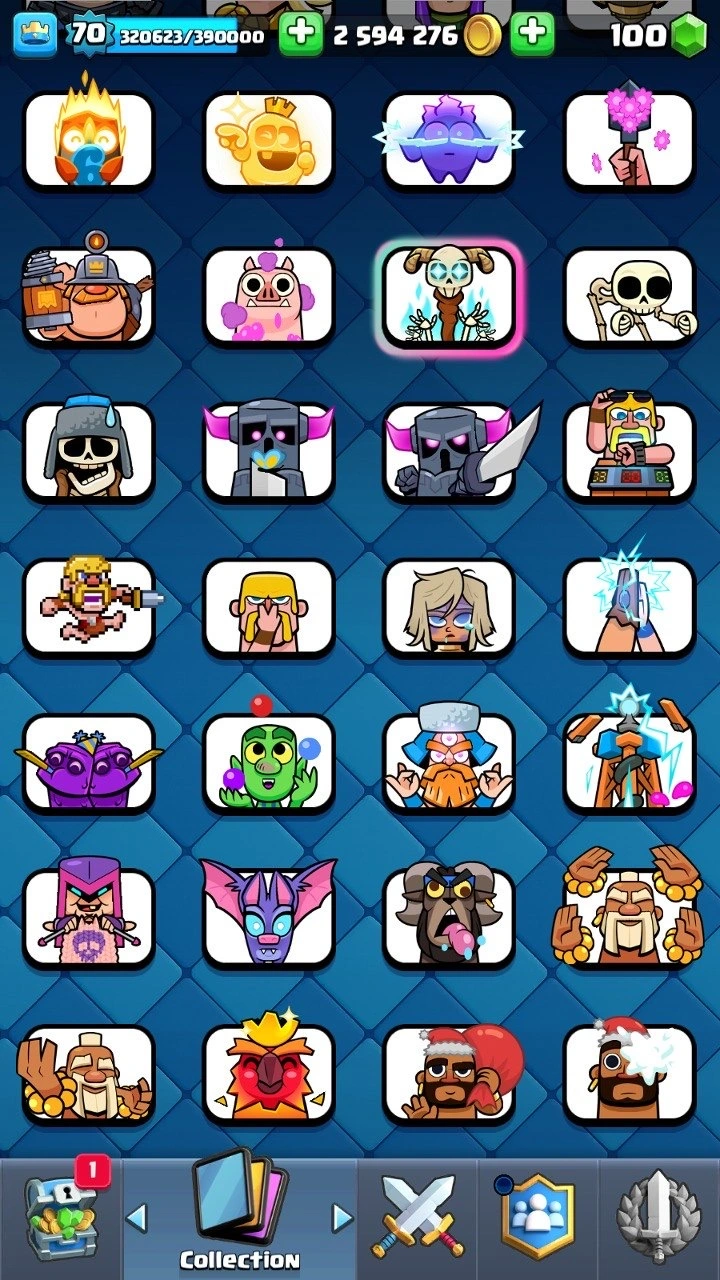Viewport: 720px width, 1280px height.
Task: Select the green goblin juggling emote
Action: 268,763
